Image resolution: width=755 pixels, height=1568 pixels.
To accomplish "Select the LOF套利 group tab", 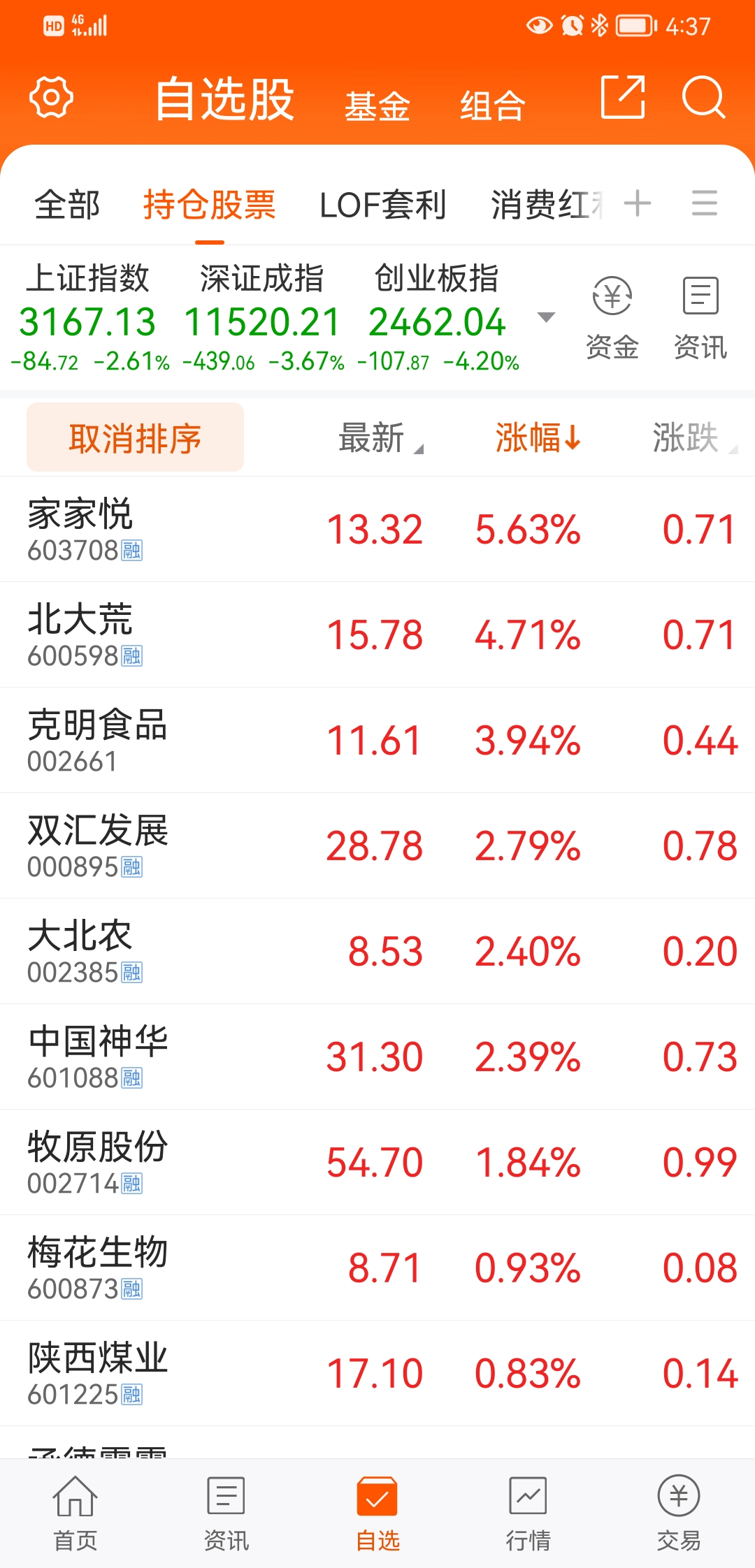I will click(x=382, y=205).
